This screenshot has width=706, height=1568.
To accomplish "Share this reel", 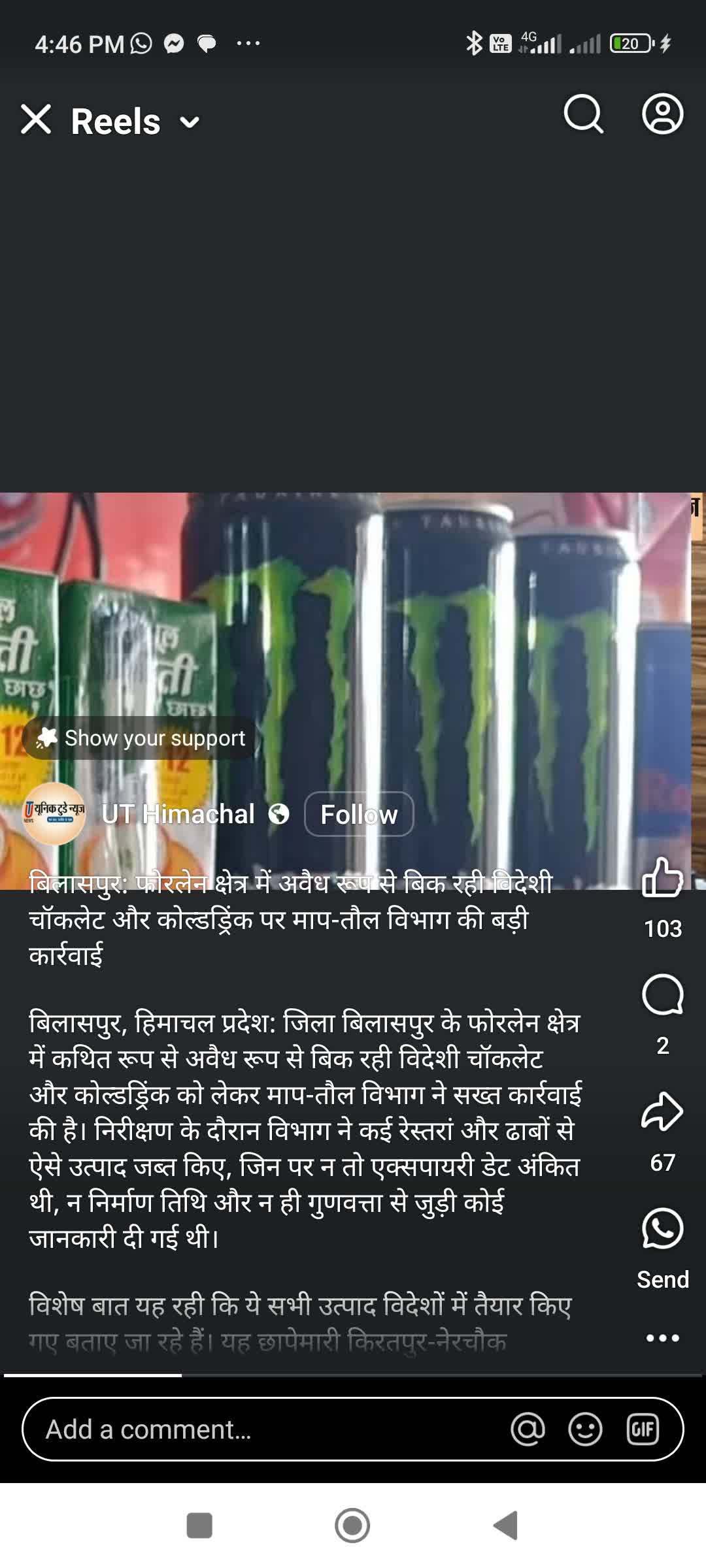I will pyautogui.click(x=662, y=1112).
